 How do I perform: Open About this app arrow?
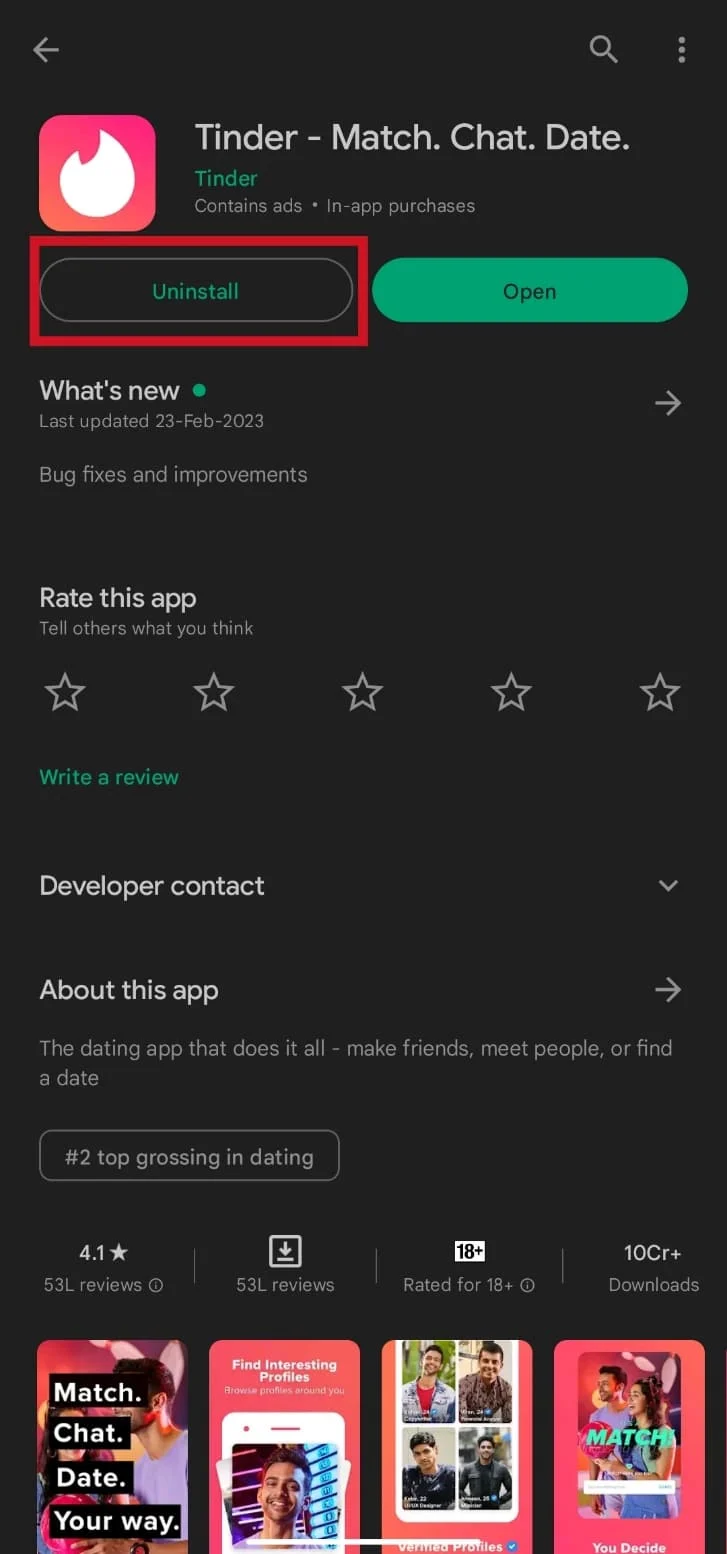tap(667, 990)
